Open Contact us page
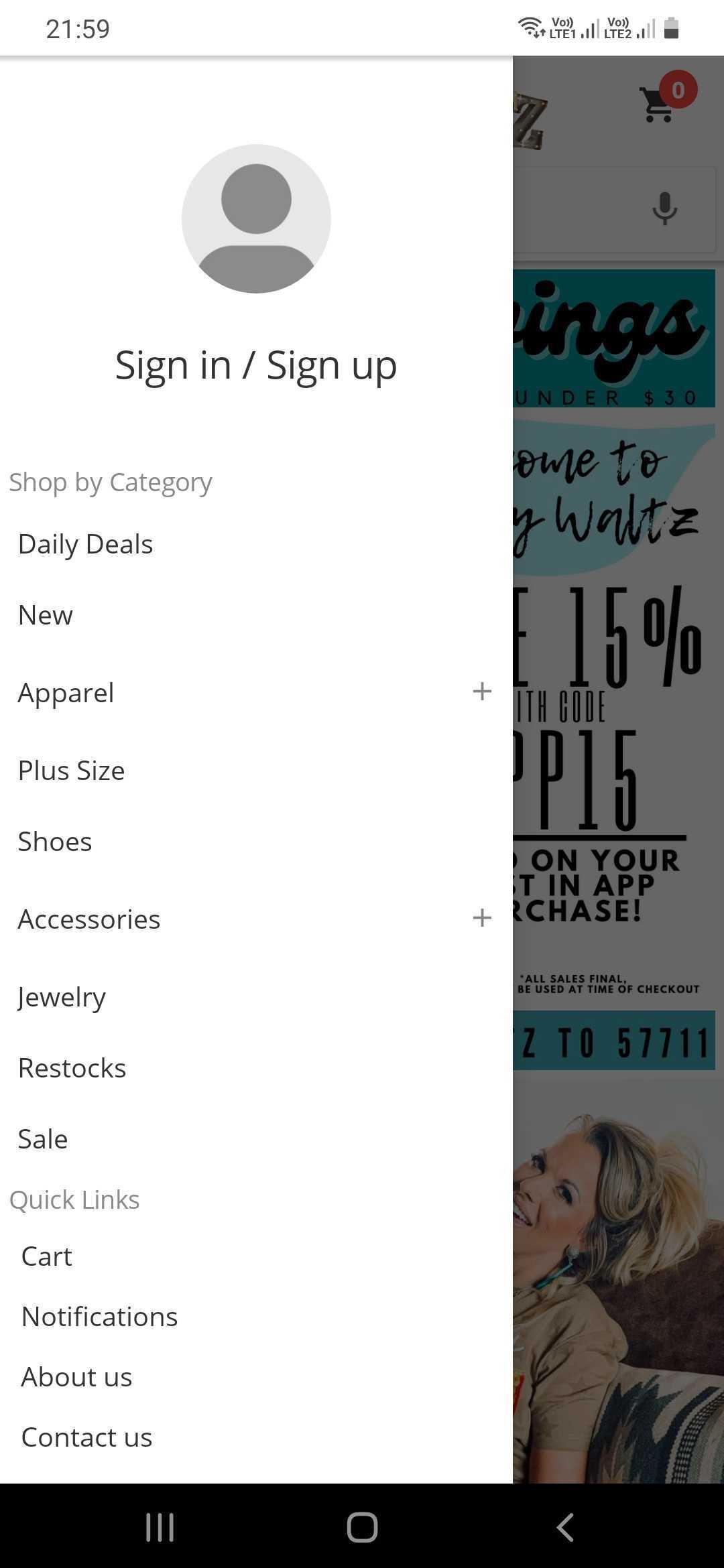724x1568 pixels. click(x=87, y=1437)
